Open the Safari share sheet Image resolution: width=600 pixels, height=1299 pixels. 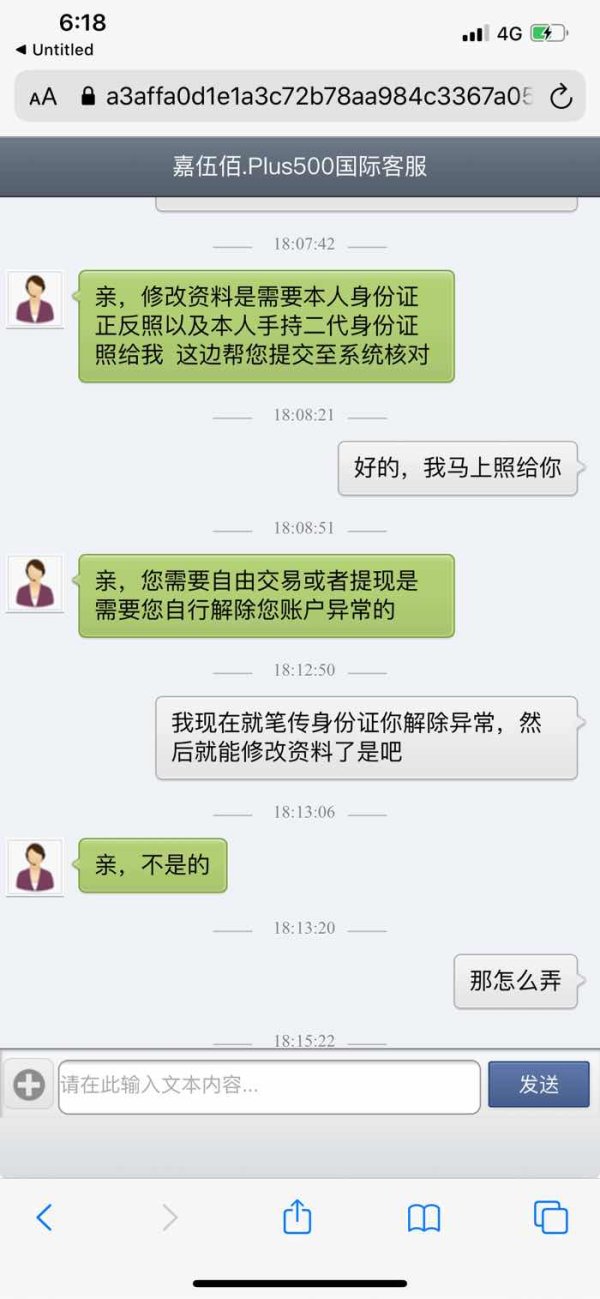click(x=297, y=1216)
